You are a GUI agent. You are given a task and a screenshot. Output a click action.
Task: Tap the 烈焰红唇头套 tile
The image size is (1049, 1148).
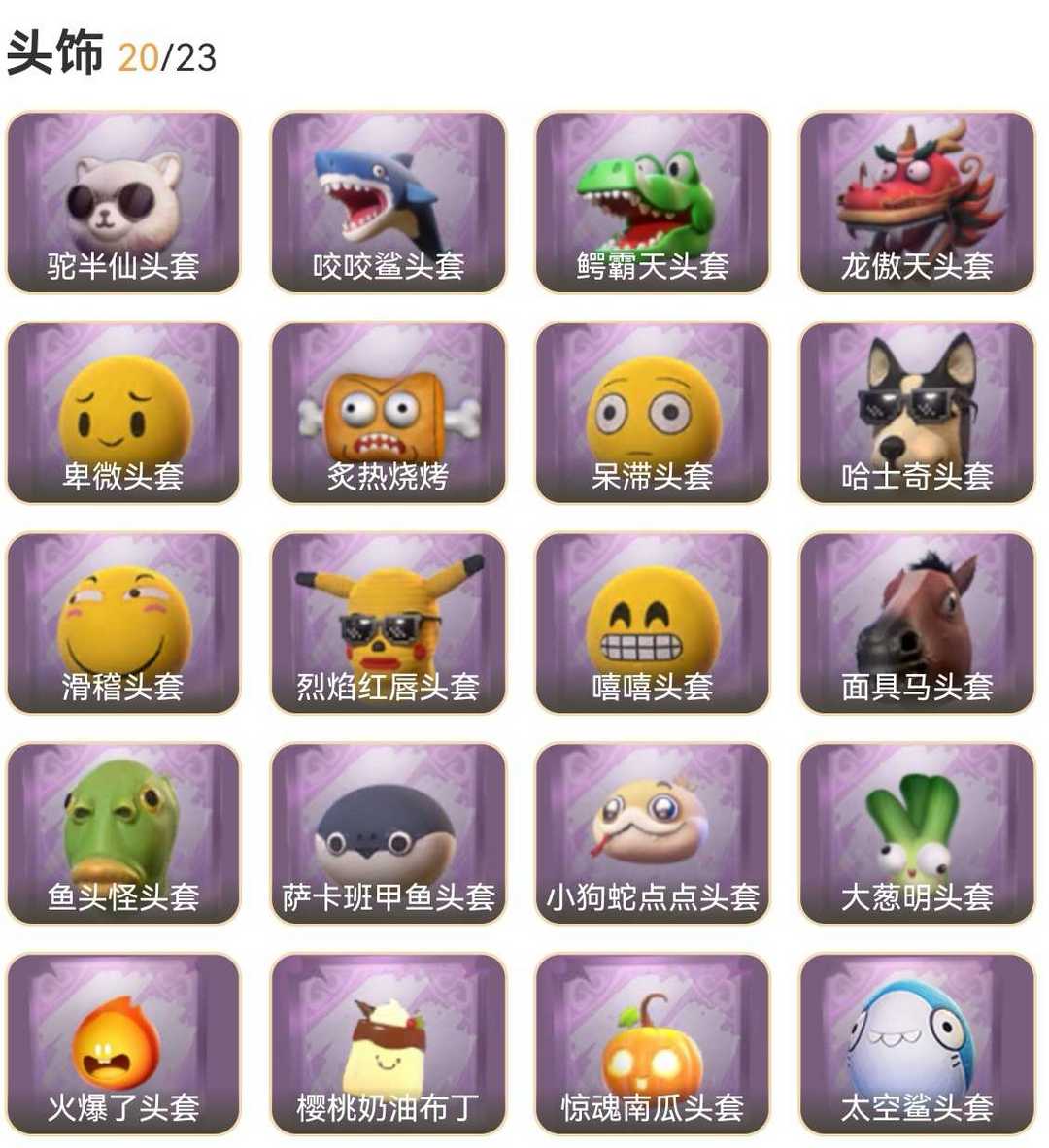point(388,623)
